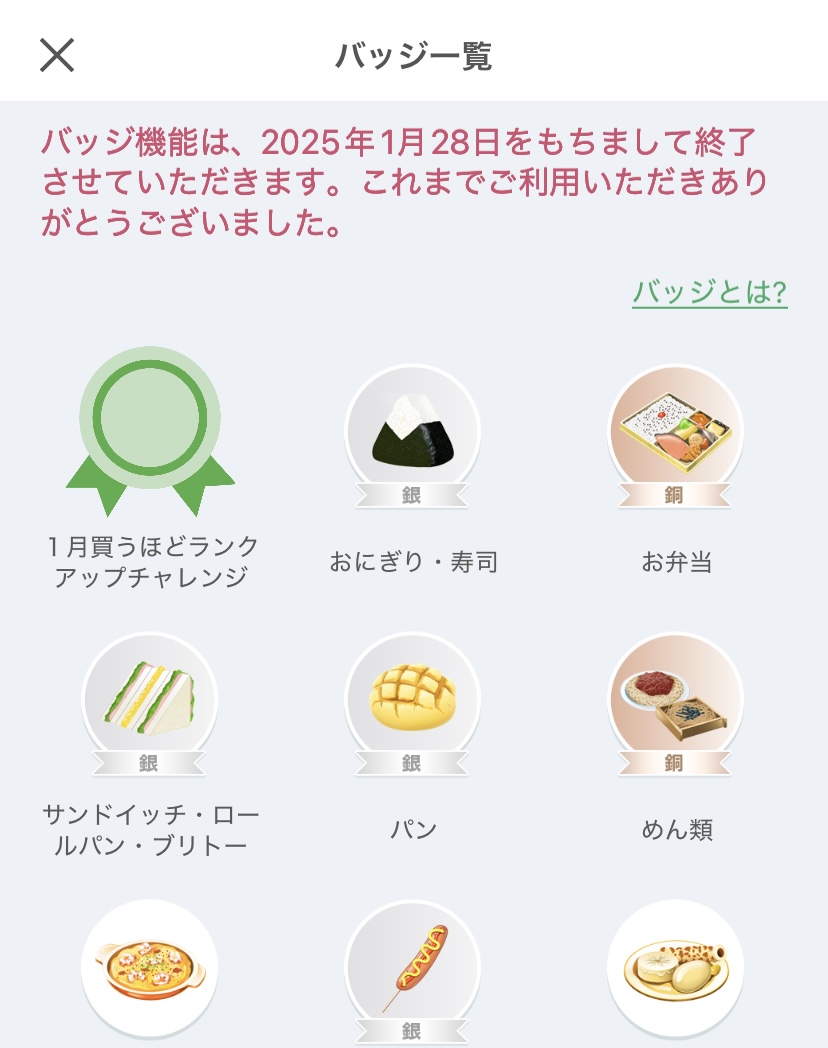This screenshot has width=828, height=1048.
Task: Open the サンドイッチ・ロールパン・ブリトー badge
Action: pyautogui.click(x=150, y=699)
